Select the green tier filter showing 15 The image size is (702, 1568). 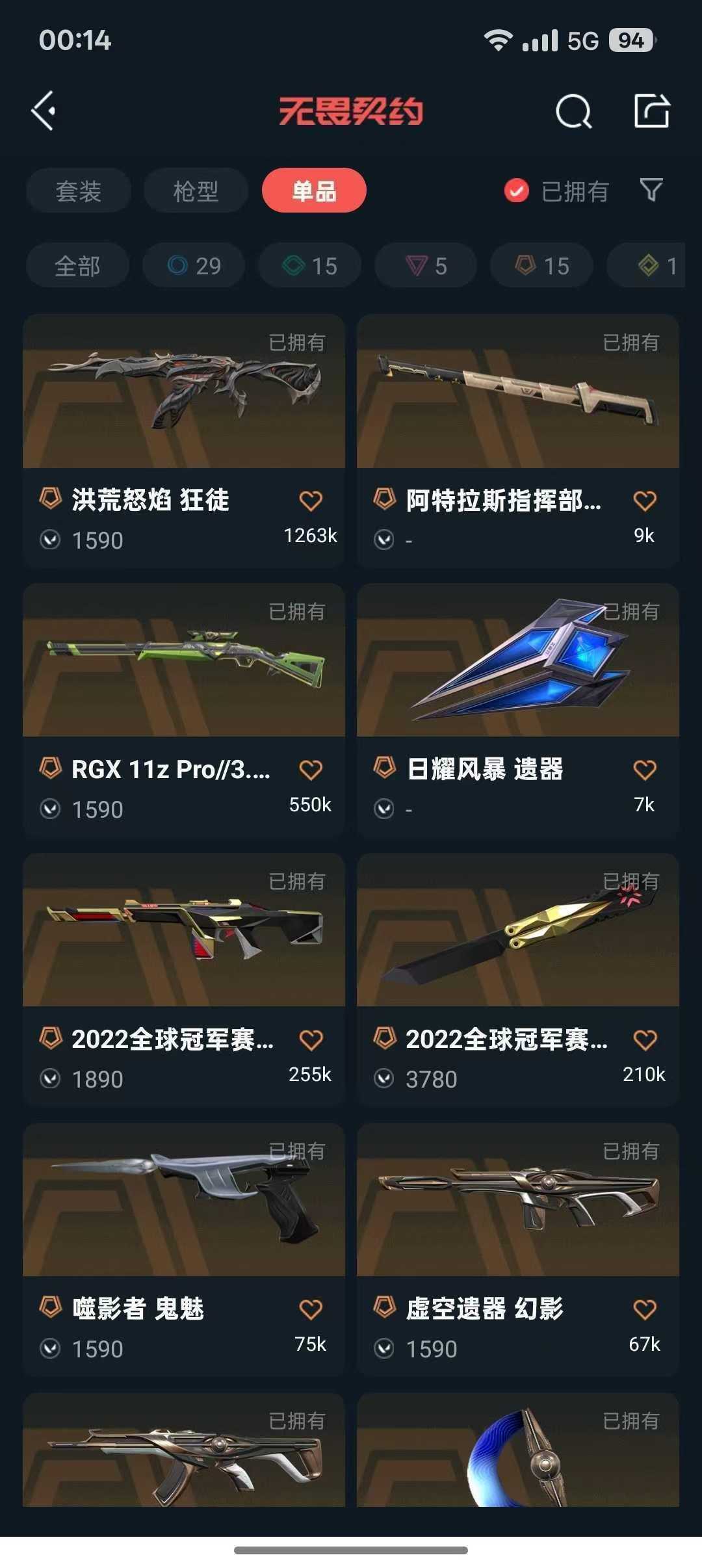(309, 265)
